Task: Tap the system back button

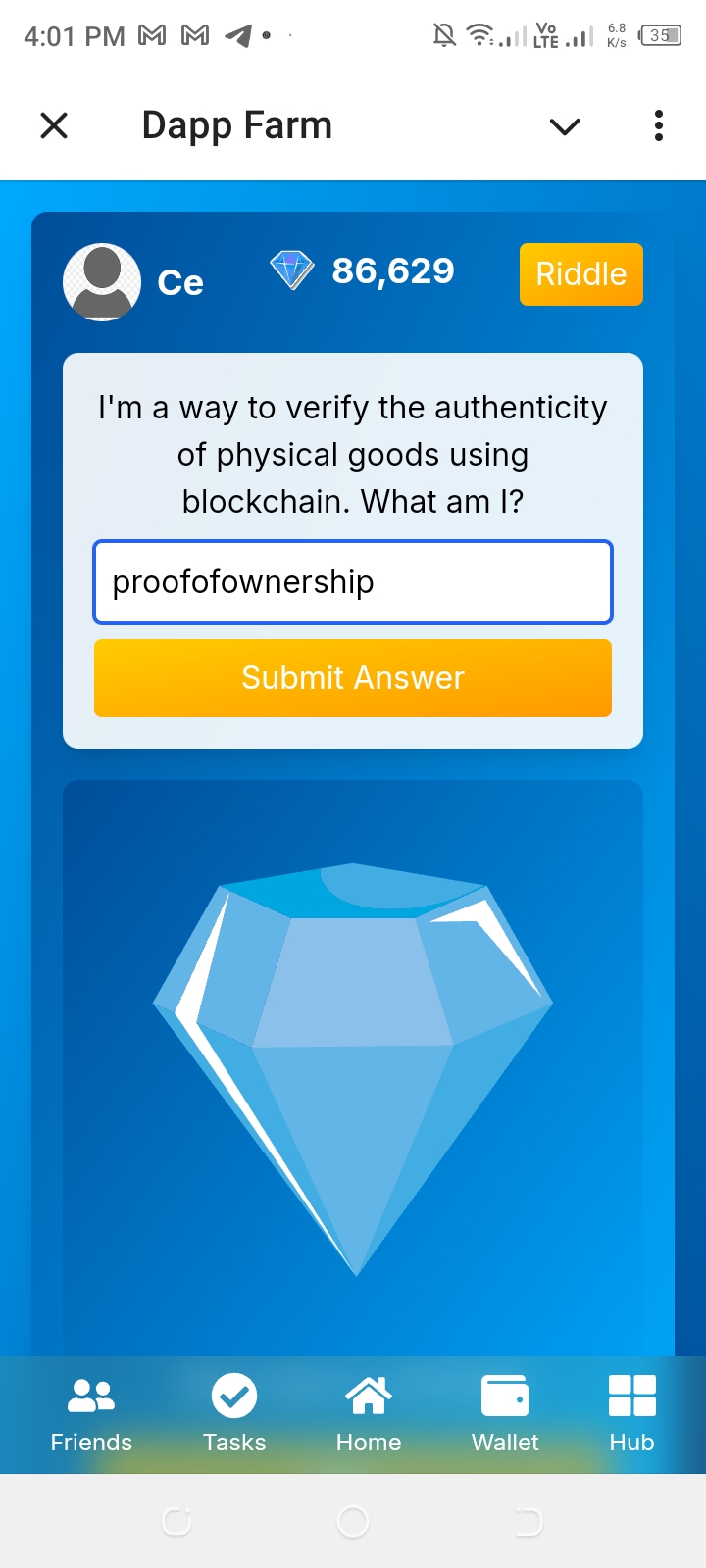Action: click(x=528, y=1521)
